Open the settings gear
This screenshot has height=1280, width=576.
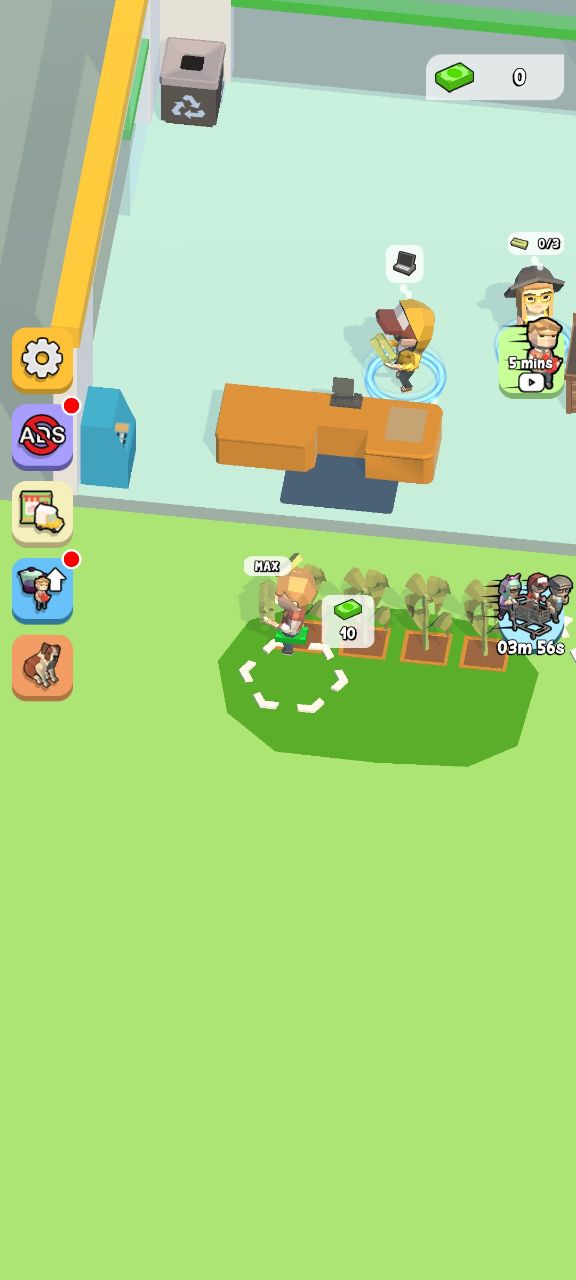42,359
